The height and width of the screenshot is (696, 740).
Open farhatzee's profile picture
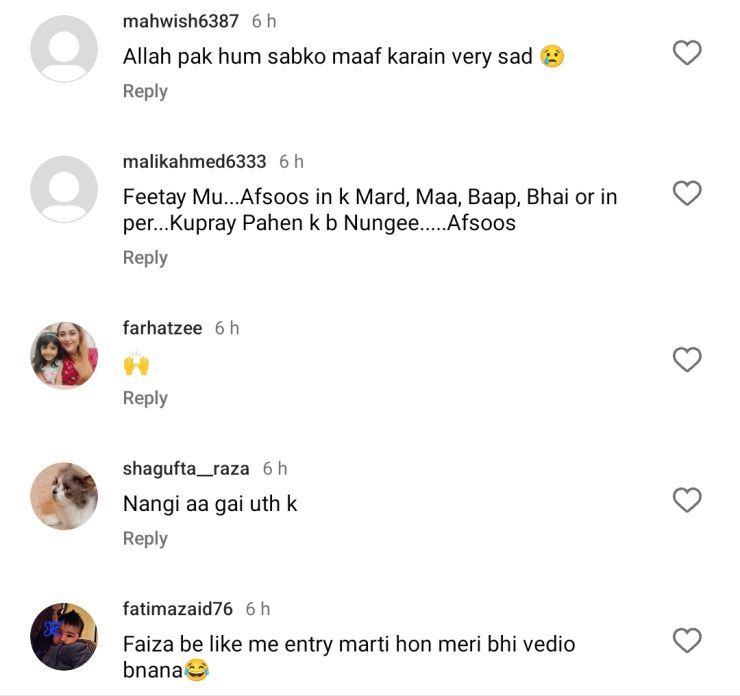click(x=65, y=355)
